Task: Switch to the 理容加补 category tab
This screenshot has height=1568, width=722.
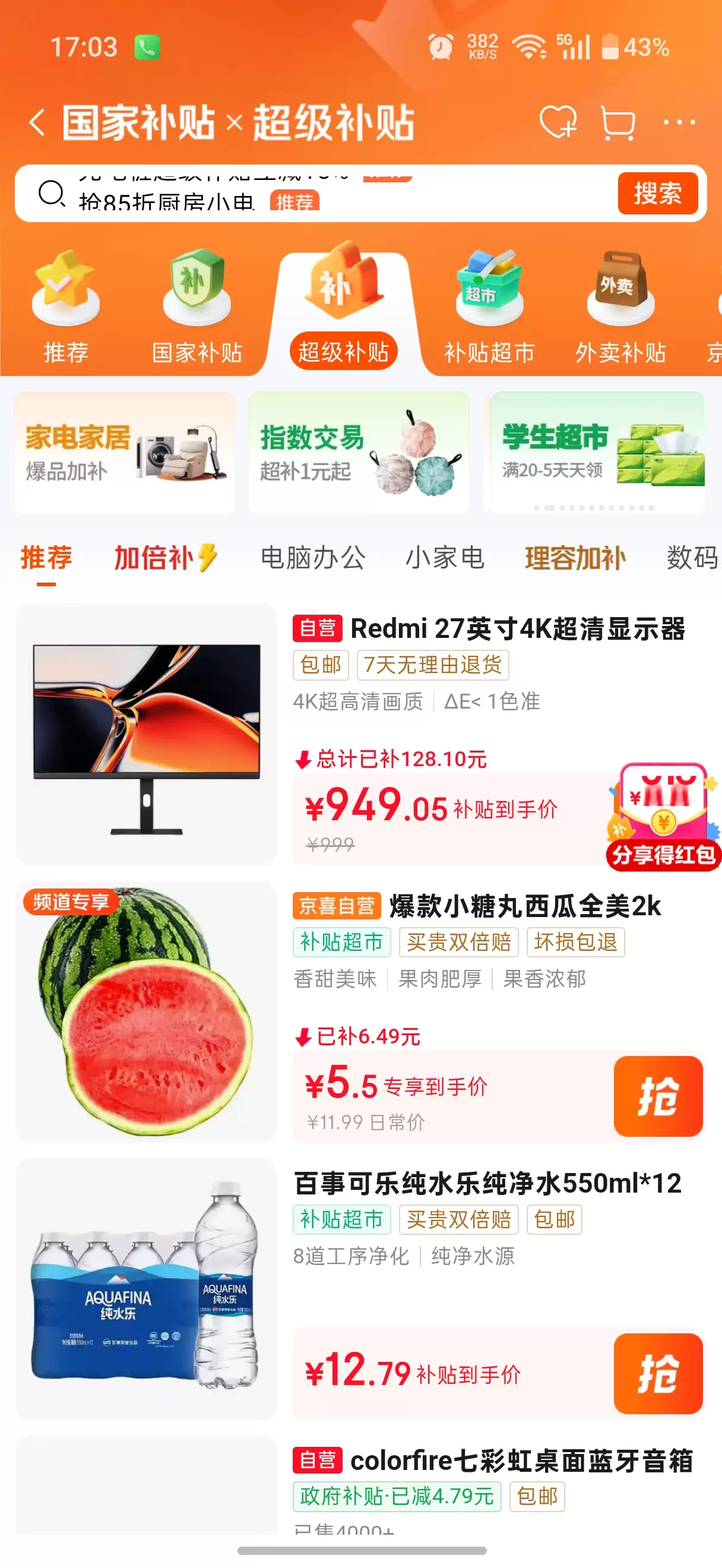Action: tap(575, 558)
